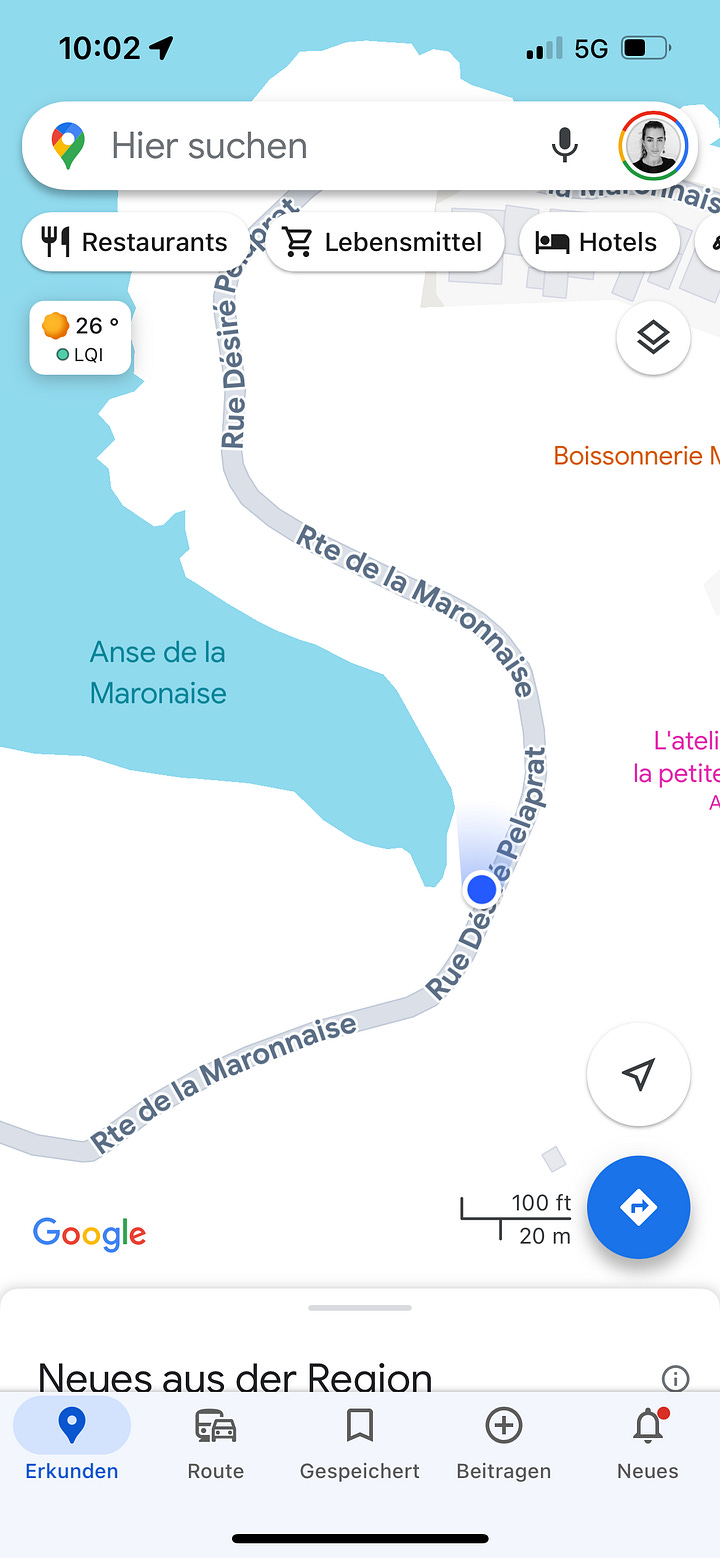Screen dimensions: 720x1558
Task: Select the Hotels chip
Action: point(598,242)
